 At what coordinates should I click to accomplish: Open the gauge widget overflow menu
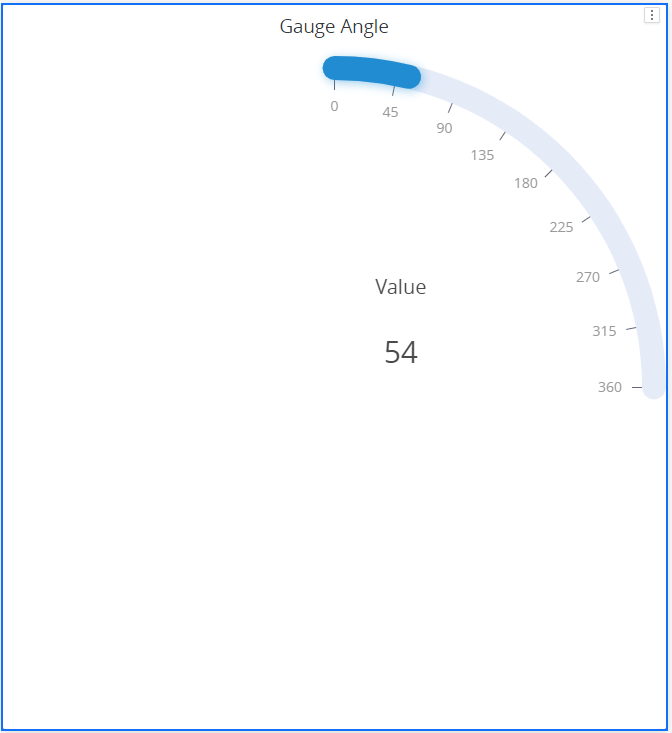[x=652, y=15]
